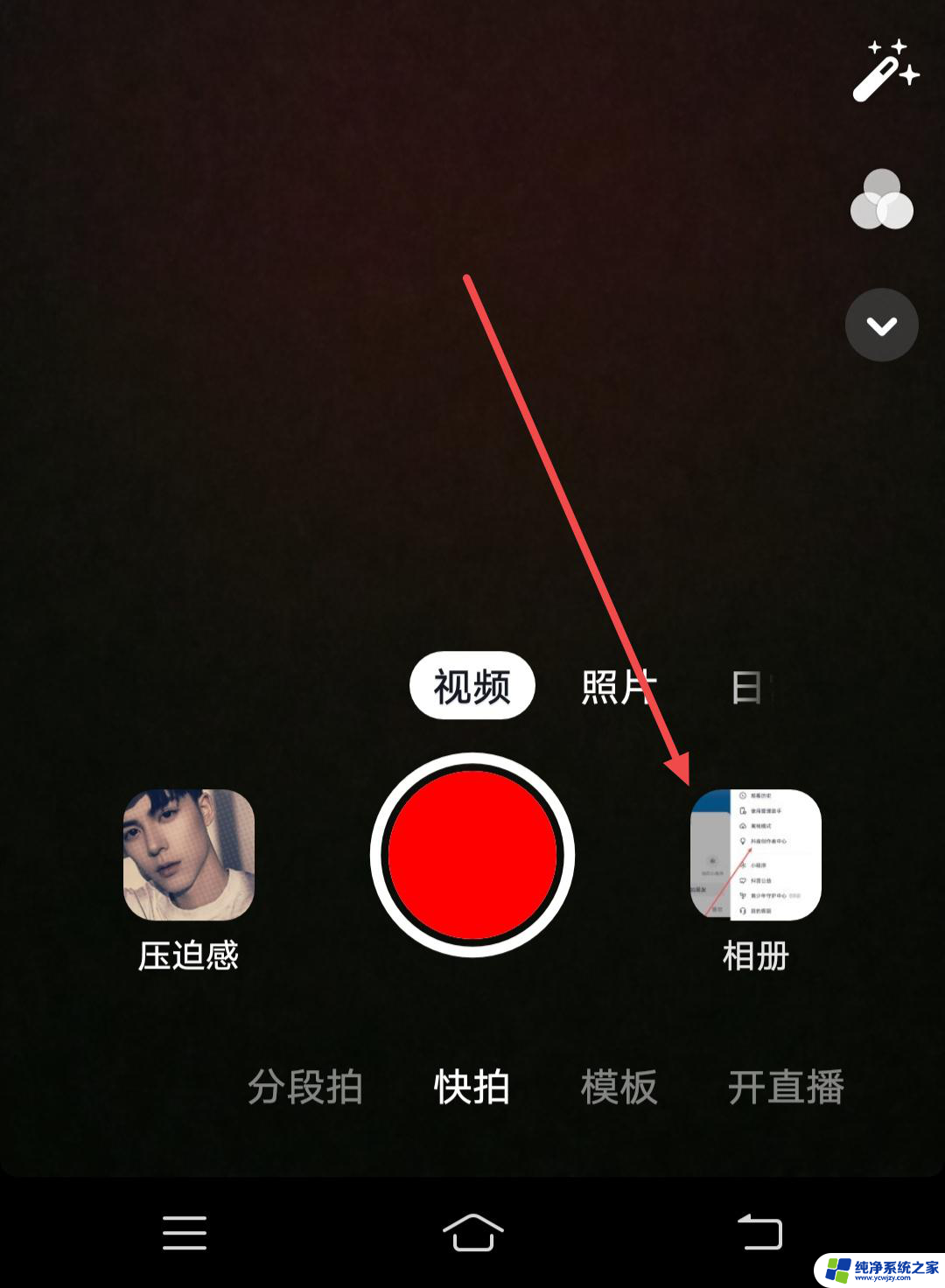This screenshot has width=945, height=1288.
Task: Go to the 模板 tab
Action: tap(619, 1087)
